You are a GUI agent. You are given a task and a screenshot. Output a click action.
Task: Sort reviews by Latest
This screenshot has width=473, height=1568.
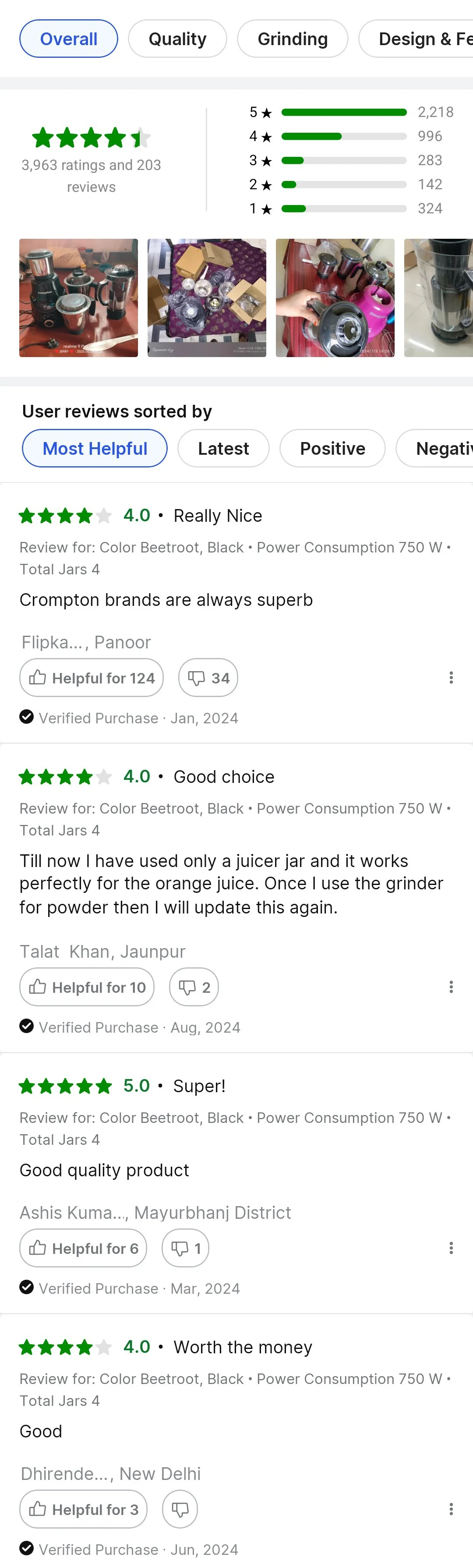tap(223, 449)
